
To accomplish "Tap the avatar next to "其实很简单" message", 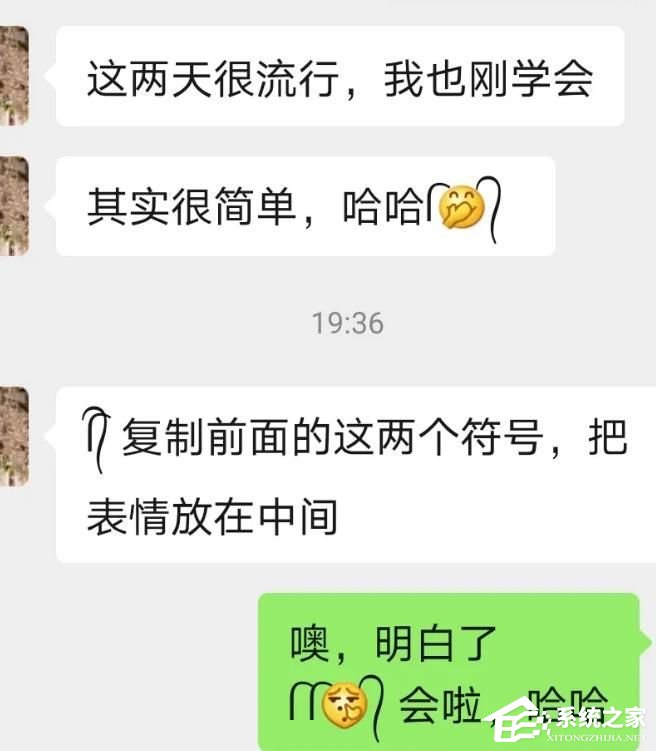I will coord(13,205).
